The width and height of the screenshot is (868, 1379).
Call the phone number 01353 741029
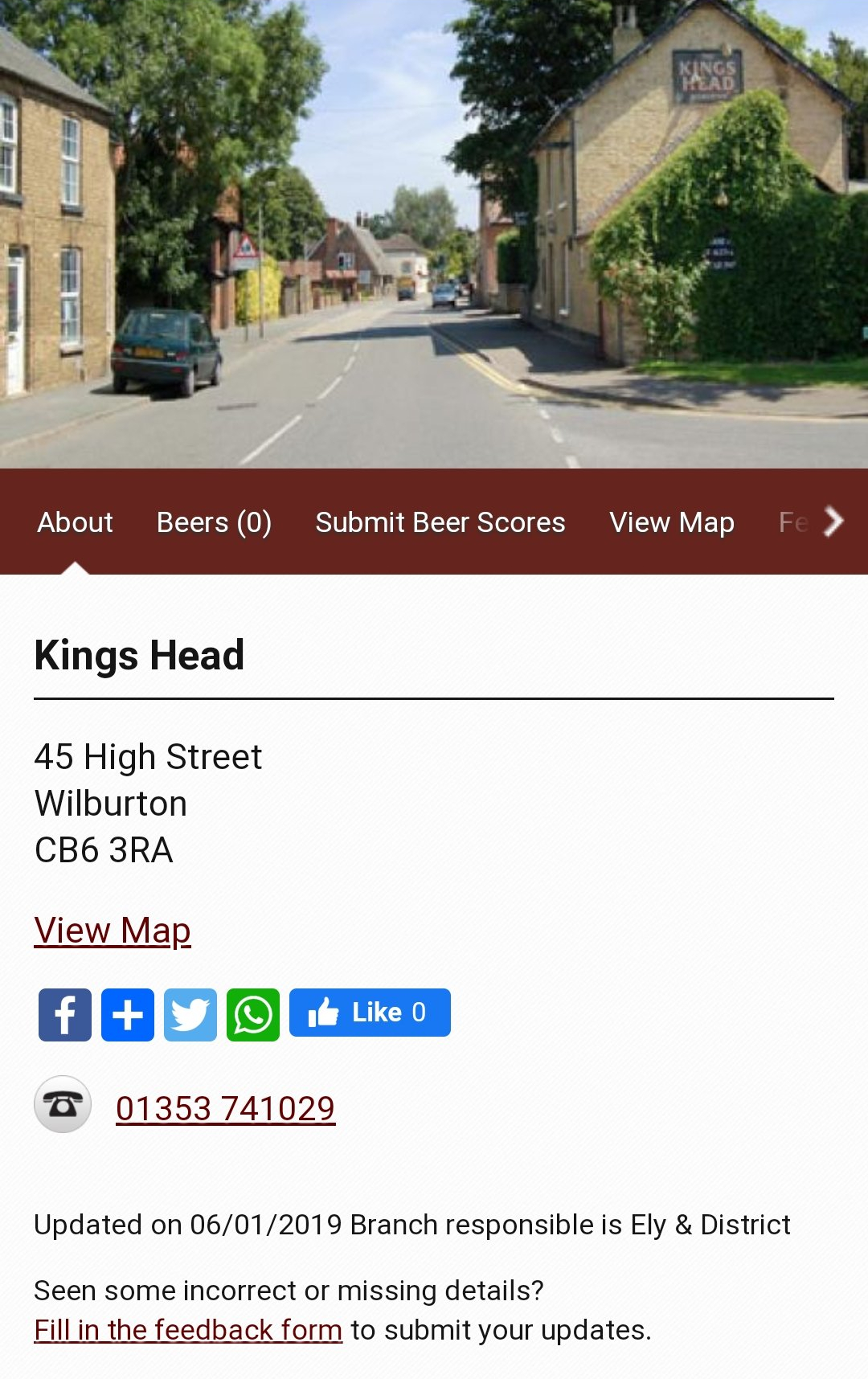tap(225, 1109)
